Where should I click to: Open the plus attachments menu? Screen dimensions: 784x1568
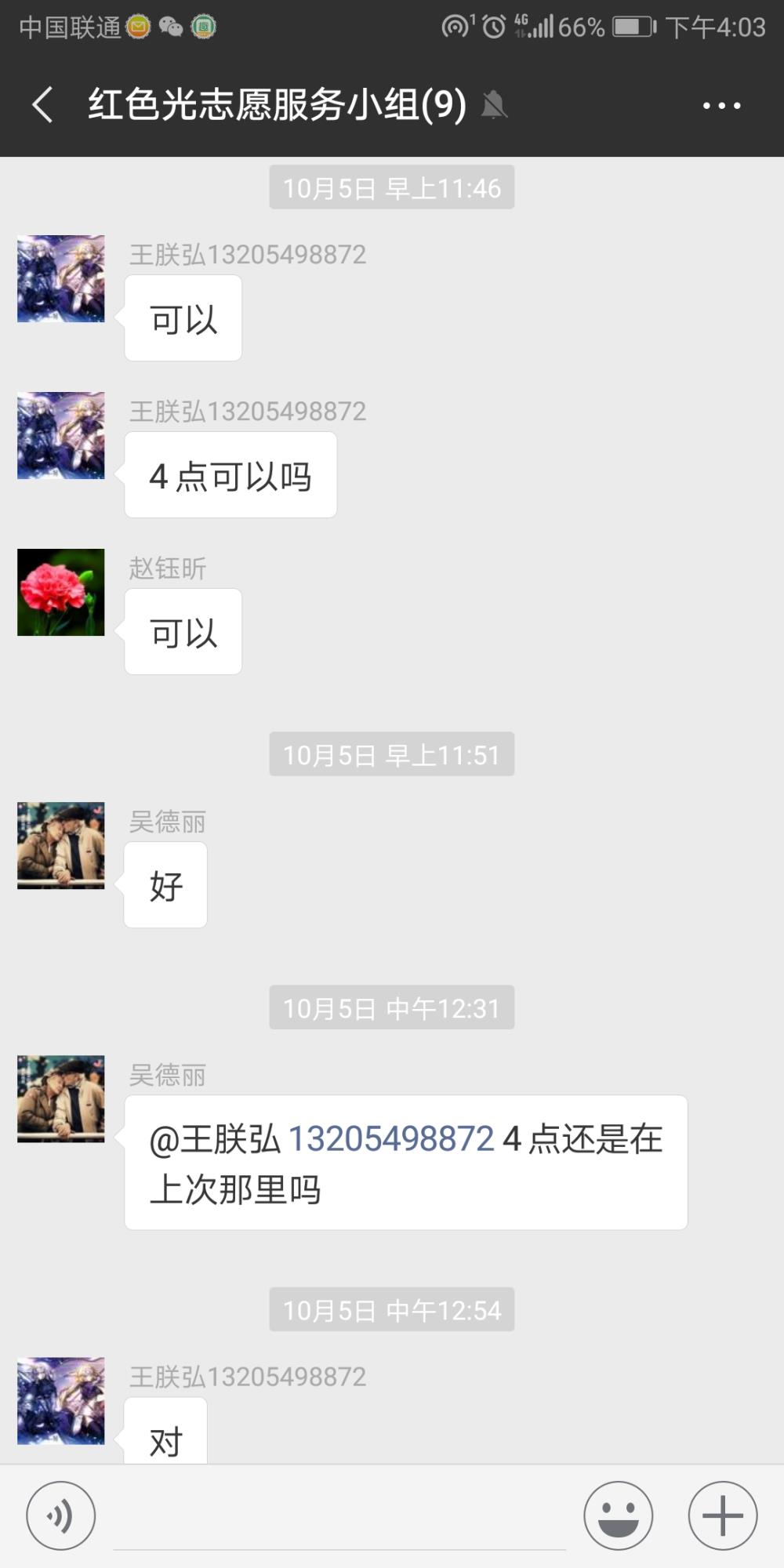(722, 1515)
